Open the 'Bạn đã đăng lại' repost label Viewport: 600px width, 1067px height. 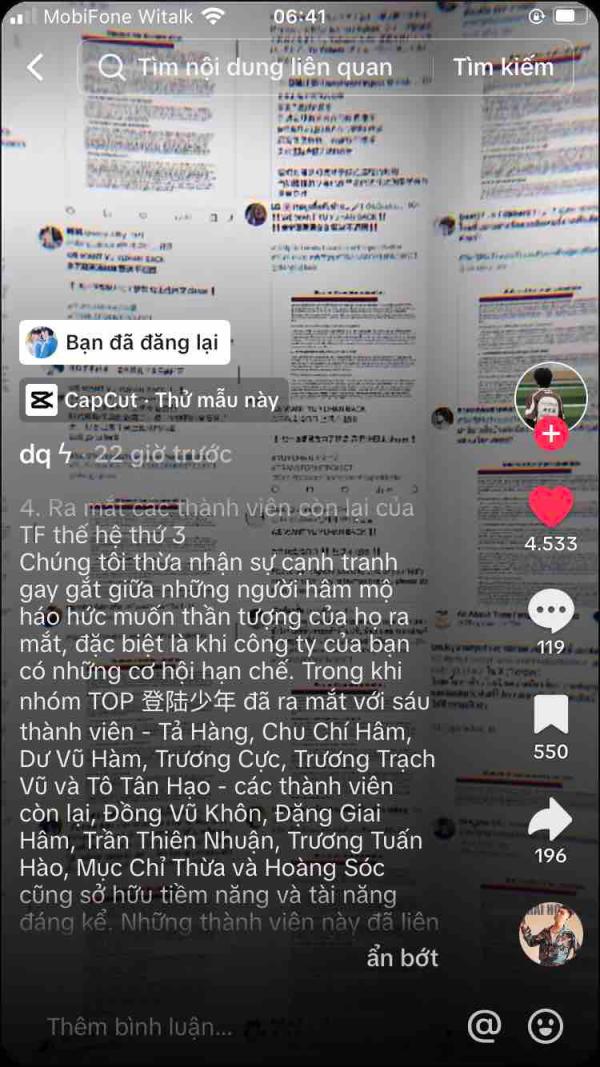click(x=125, y=343)
